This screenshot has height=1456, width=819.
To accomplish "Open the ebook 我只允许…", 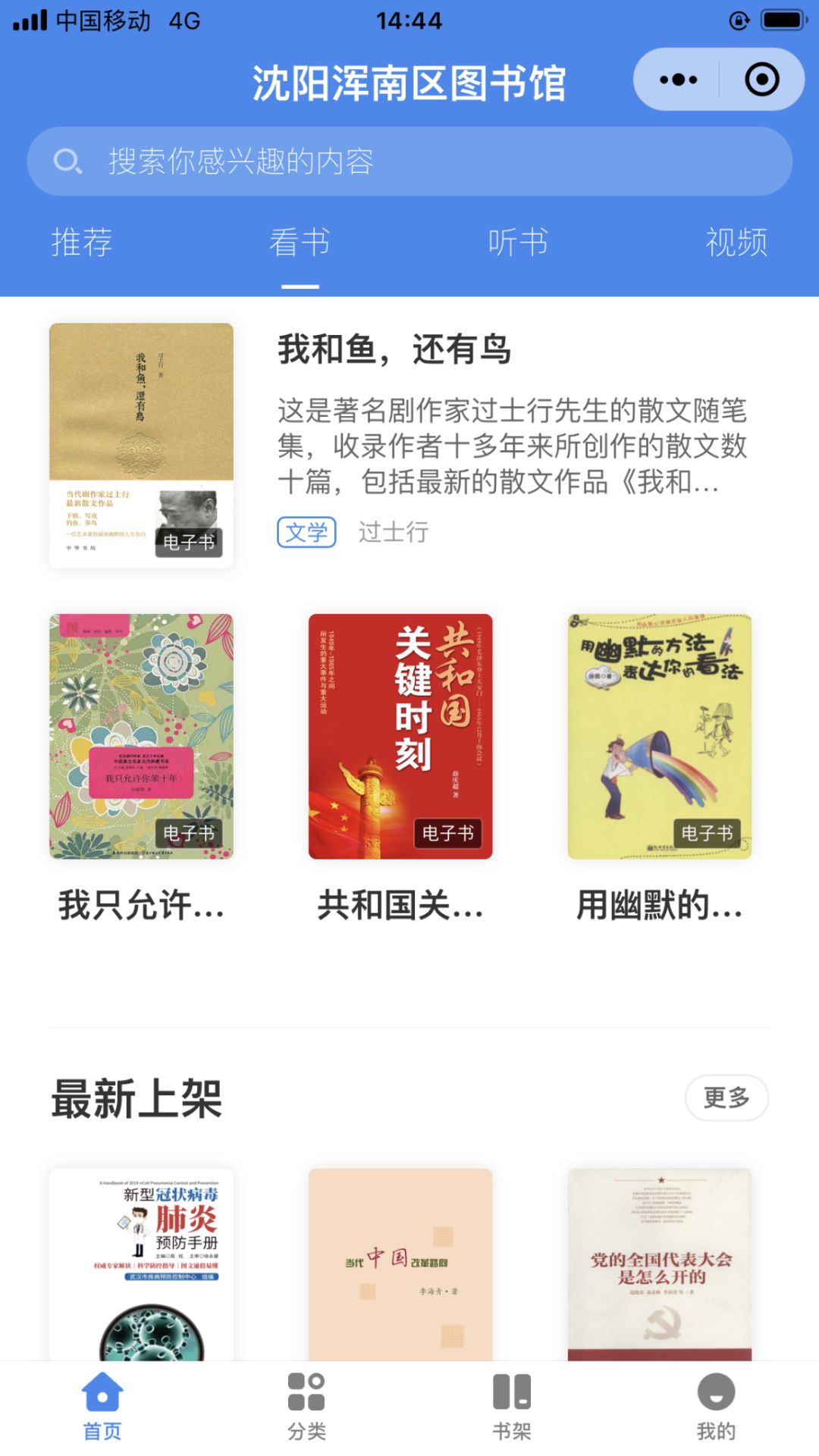I will 141,737.
